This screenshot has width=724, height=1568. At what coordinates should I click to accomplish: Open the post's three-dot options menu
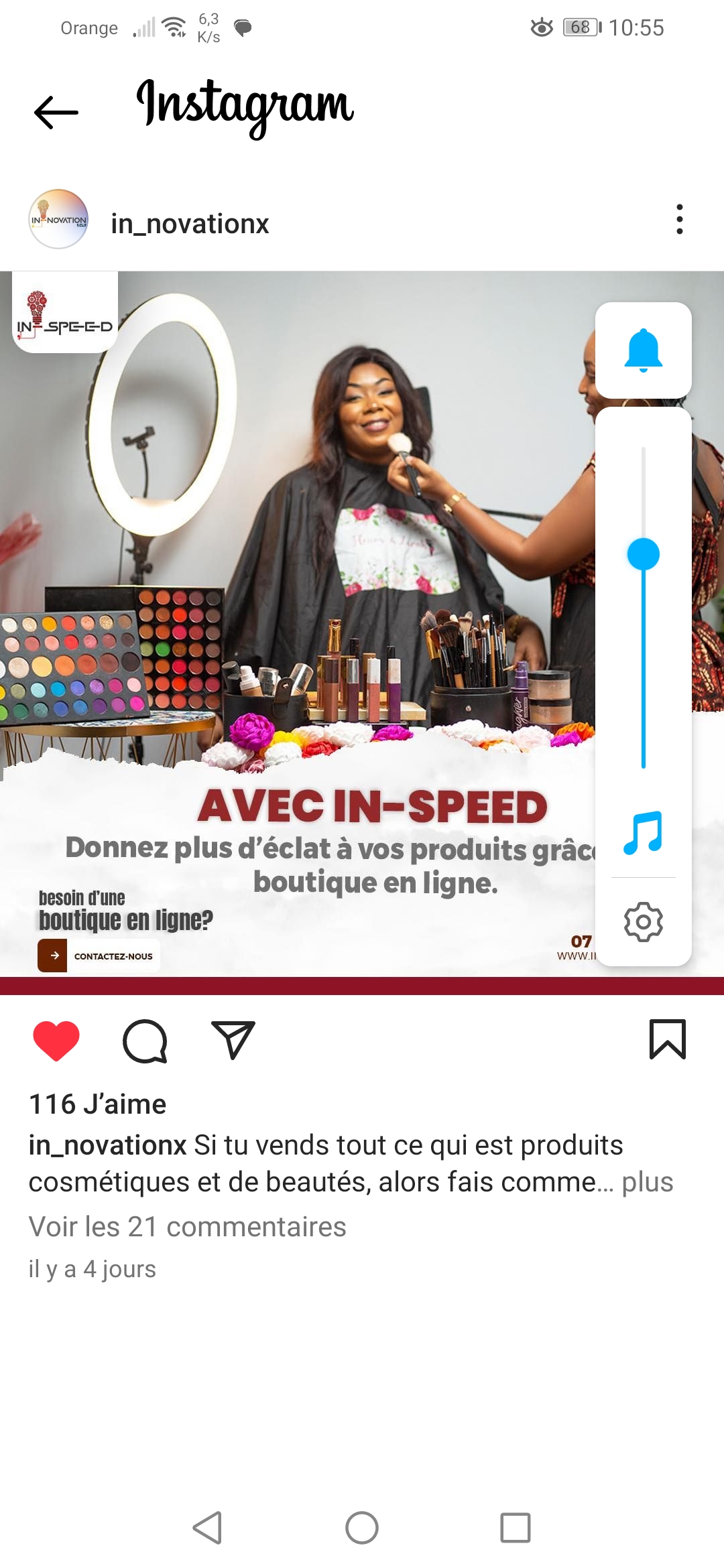[x=679, y=220]
